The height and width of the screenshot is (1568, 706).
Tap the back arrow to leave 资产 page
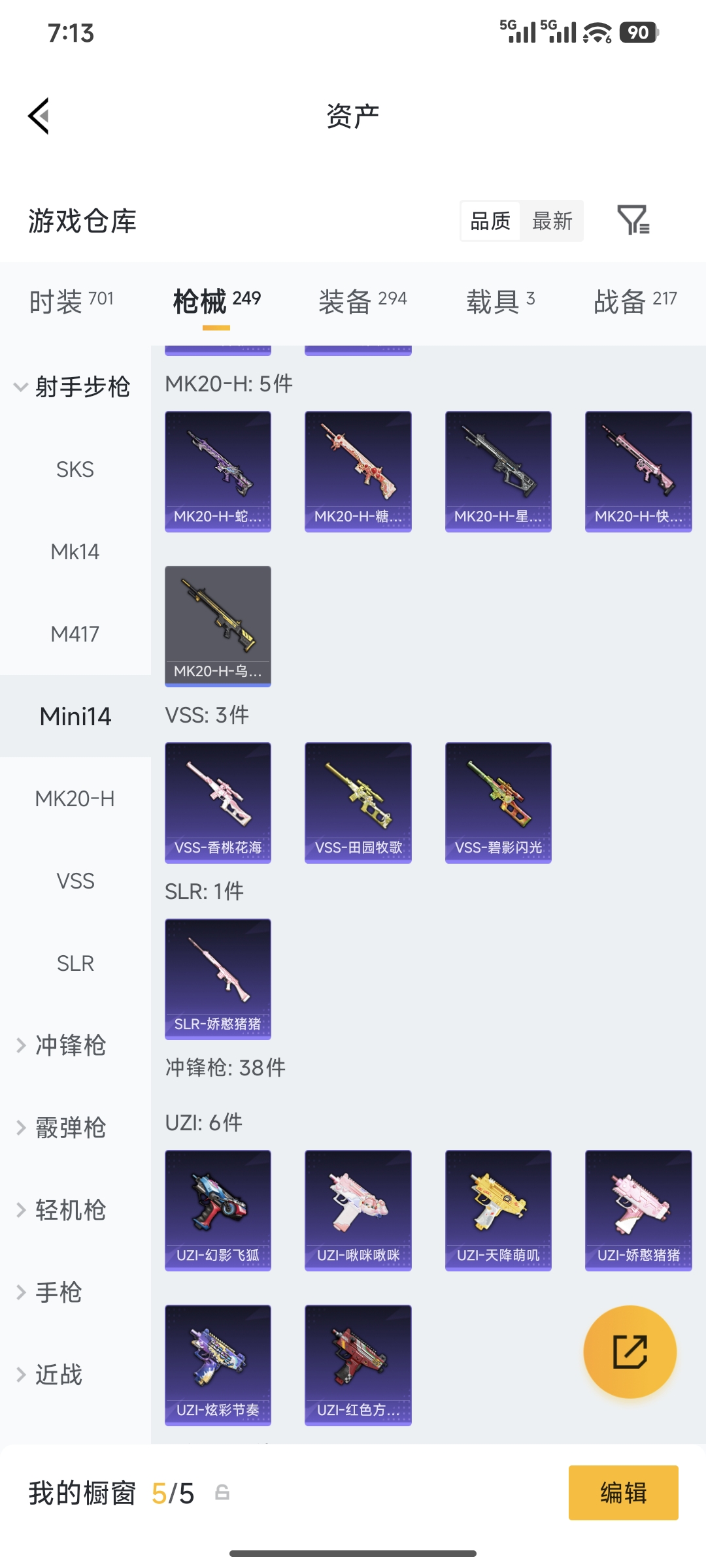38,116
